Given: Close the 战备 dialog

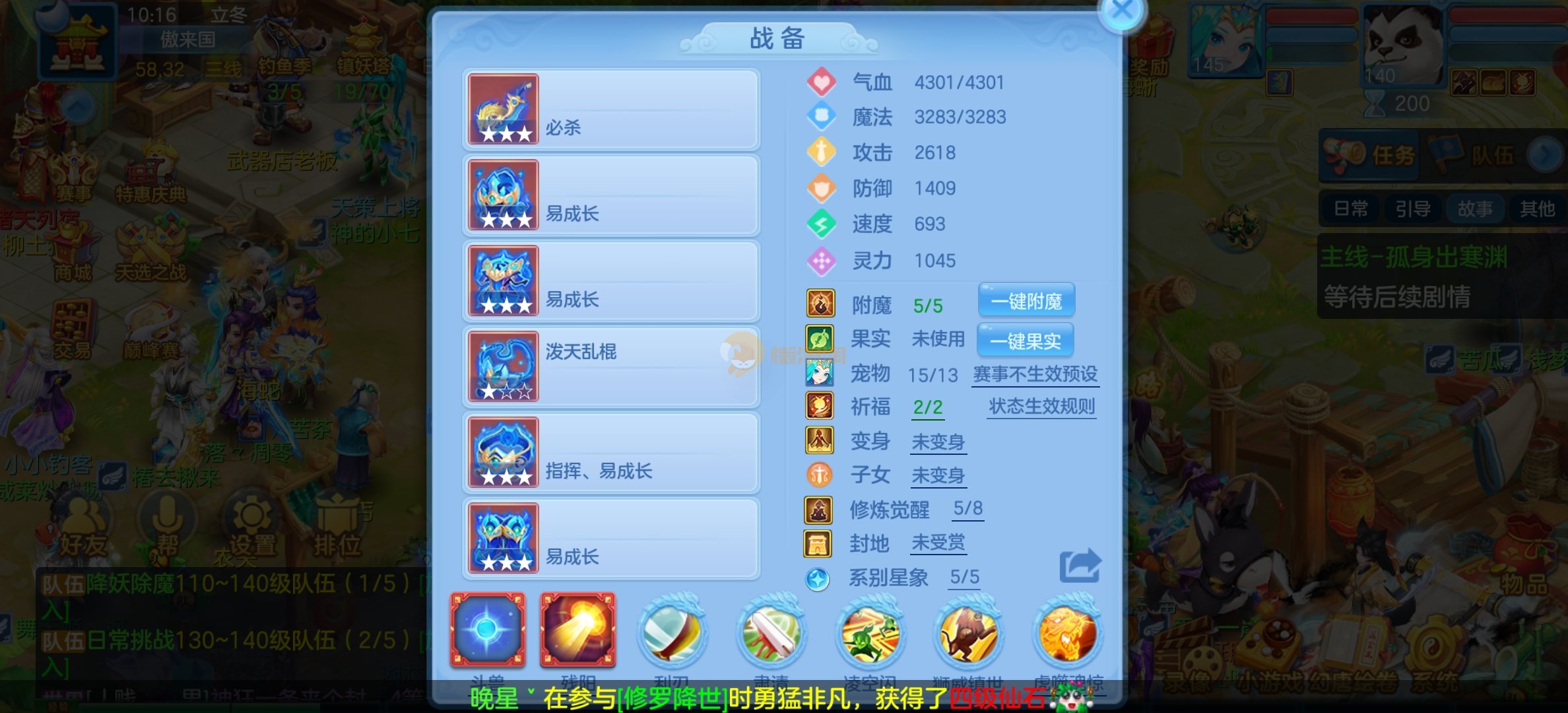Looking at the screenshot, I should tap(1122, 11).
